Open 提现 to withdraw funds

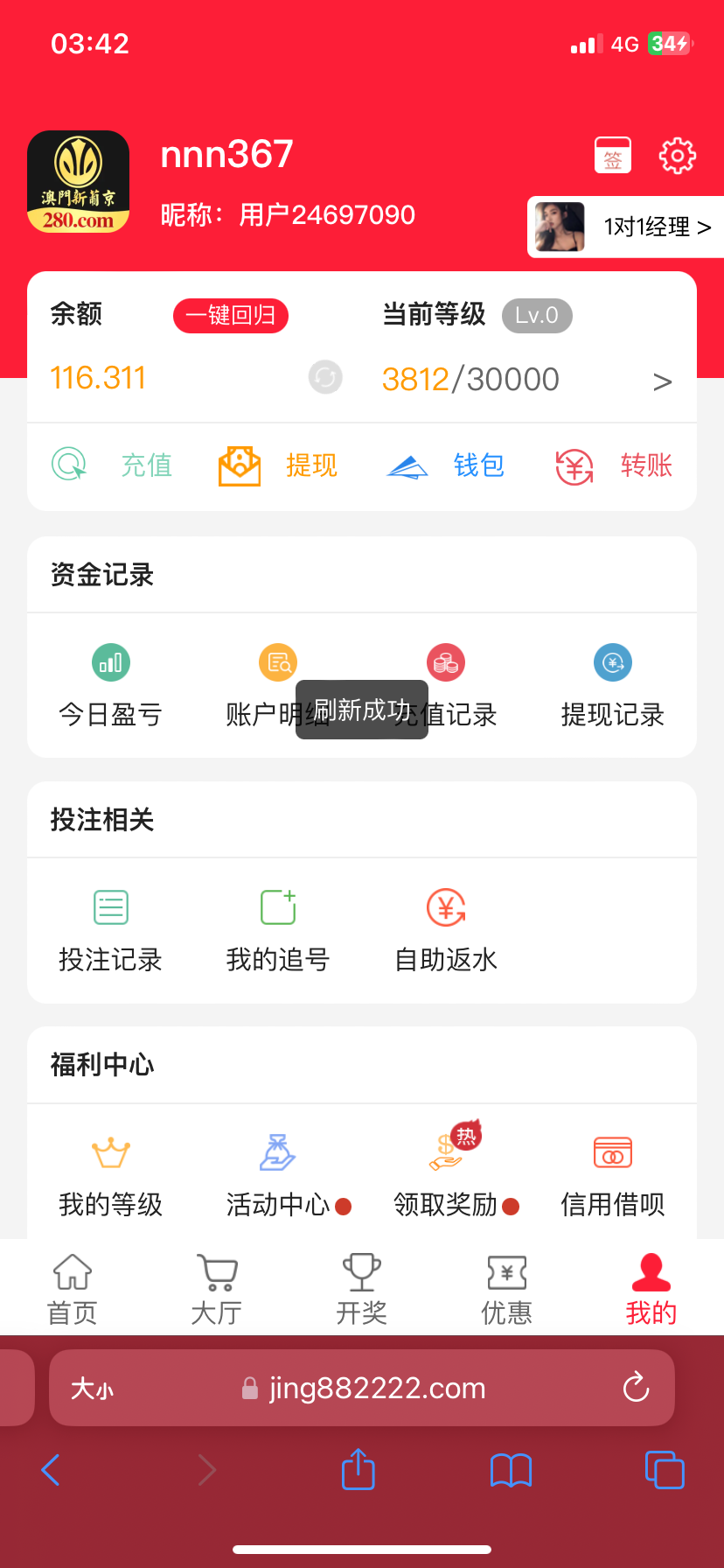coord(278,465)
